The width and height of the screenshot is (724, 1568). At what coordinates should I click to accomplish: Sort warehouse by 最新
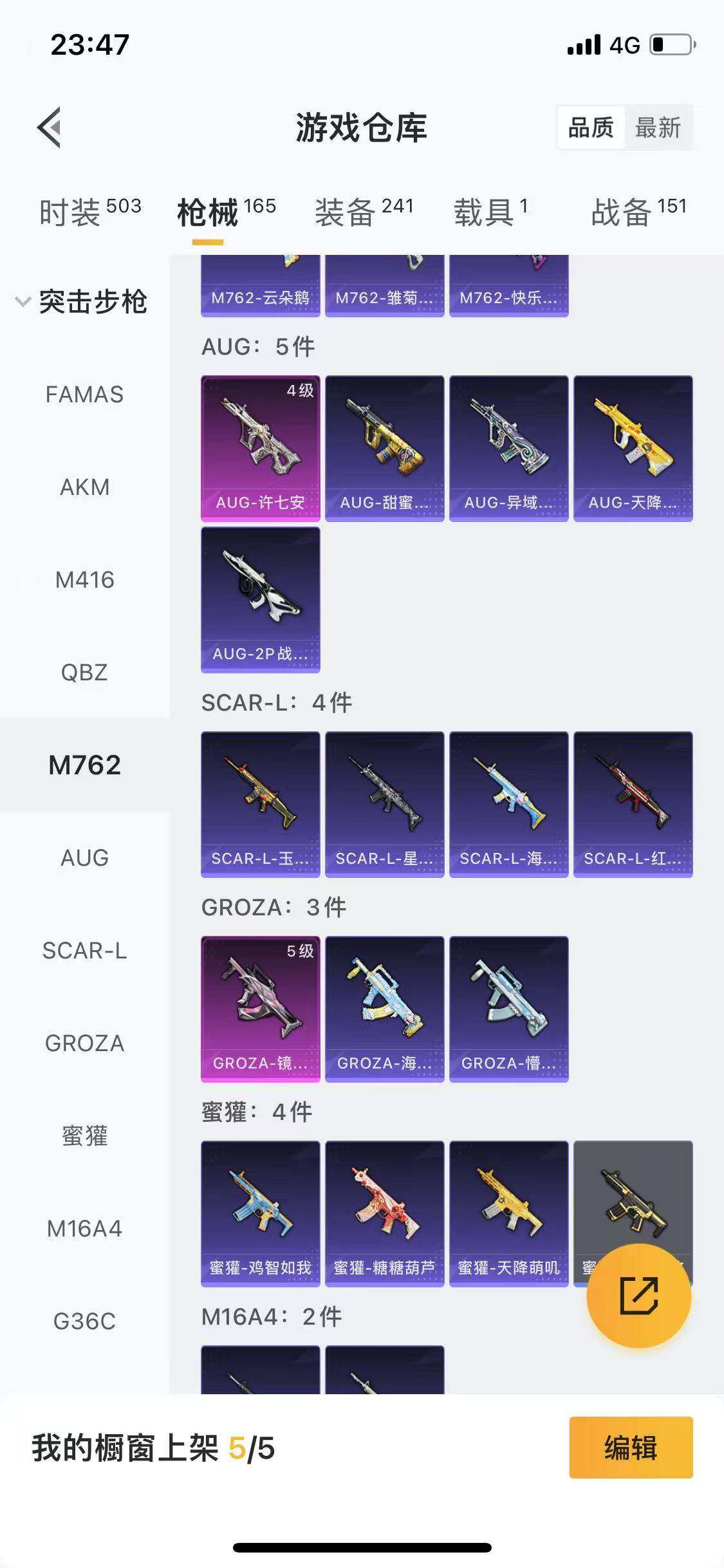pos(657,127)
